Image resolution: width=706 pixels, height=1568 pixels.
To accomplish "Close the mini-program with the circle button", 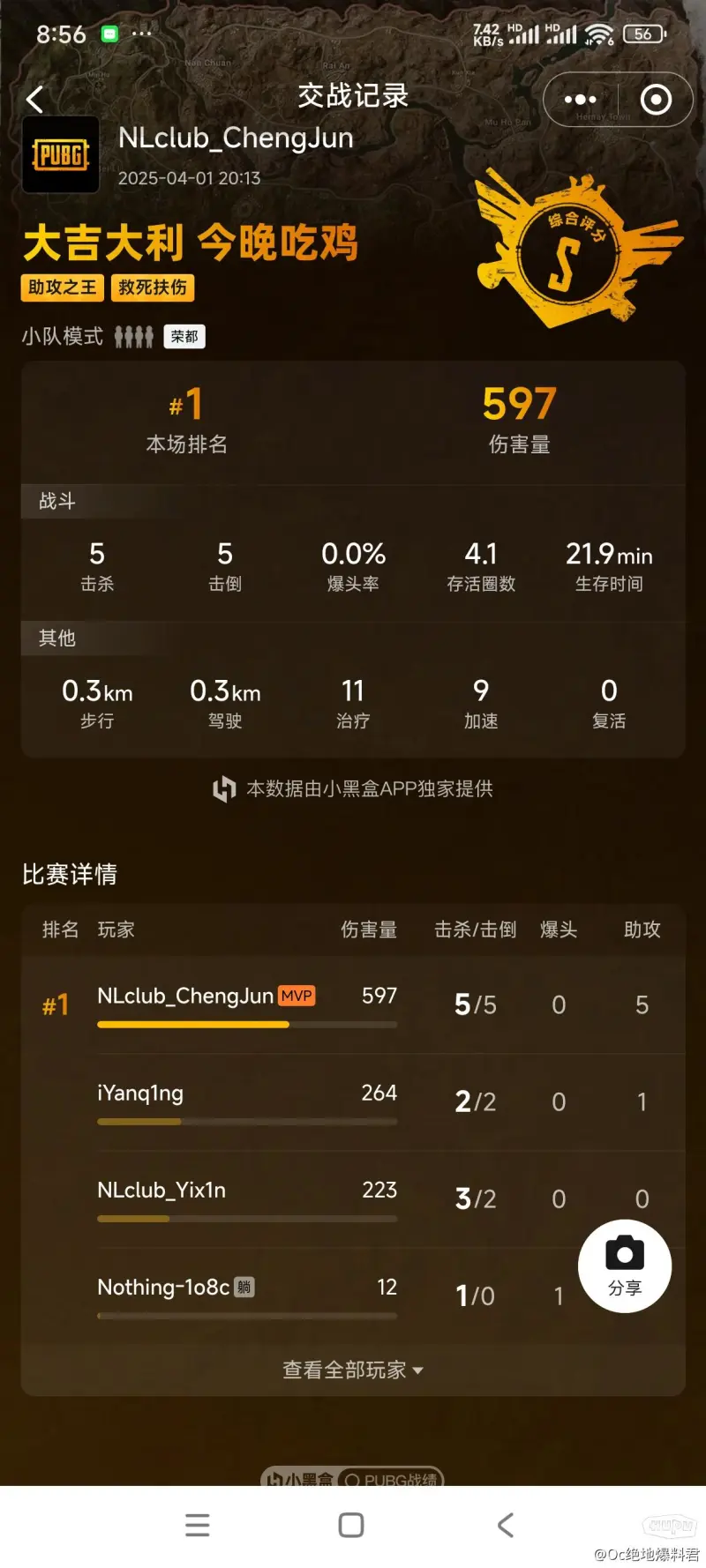I will 655,100.
